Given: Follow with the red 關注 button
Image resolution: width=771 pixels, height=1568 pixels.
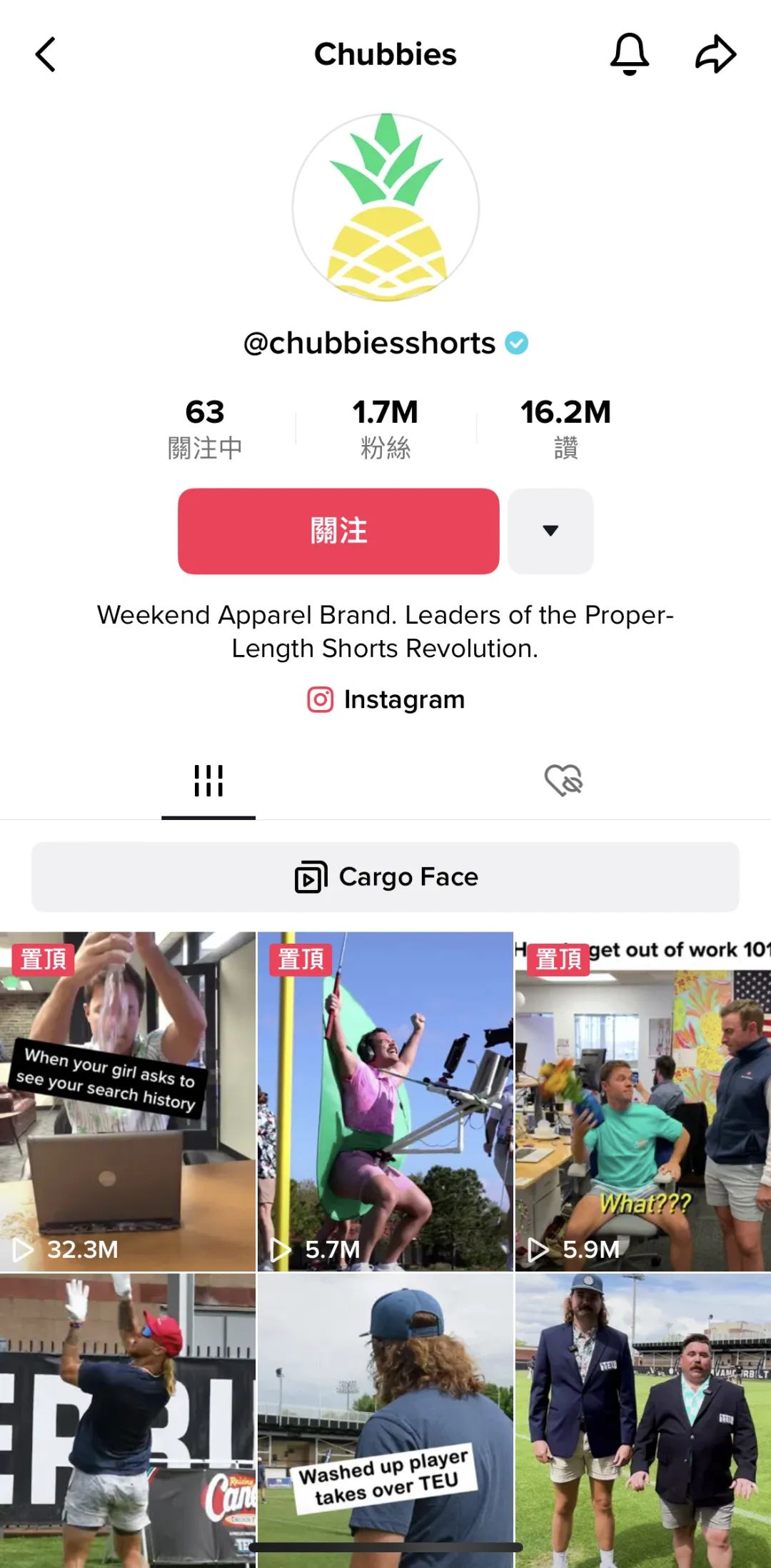Looking at the screenshot, I should tap(338, 531).
